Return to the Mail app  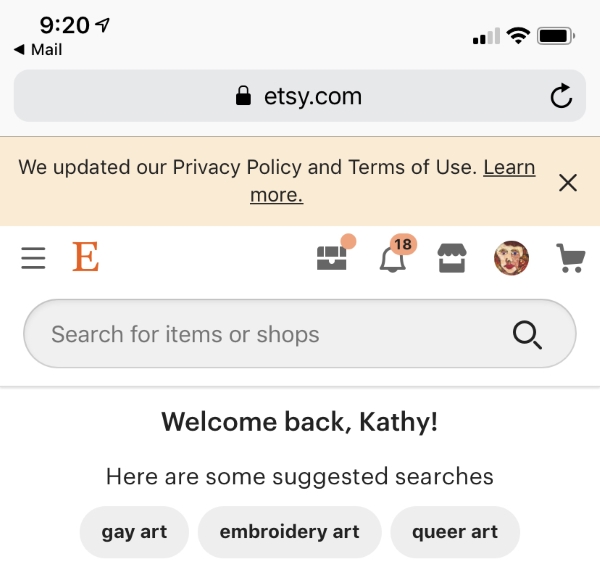tap(39, 50)
